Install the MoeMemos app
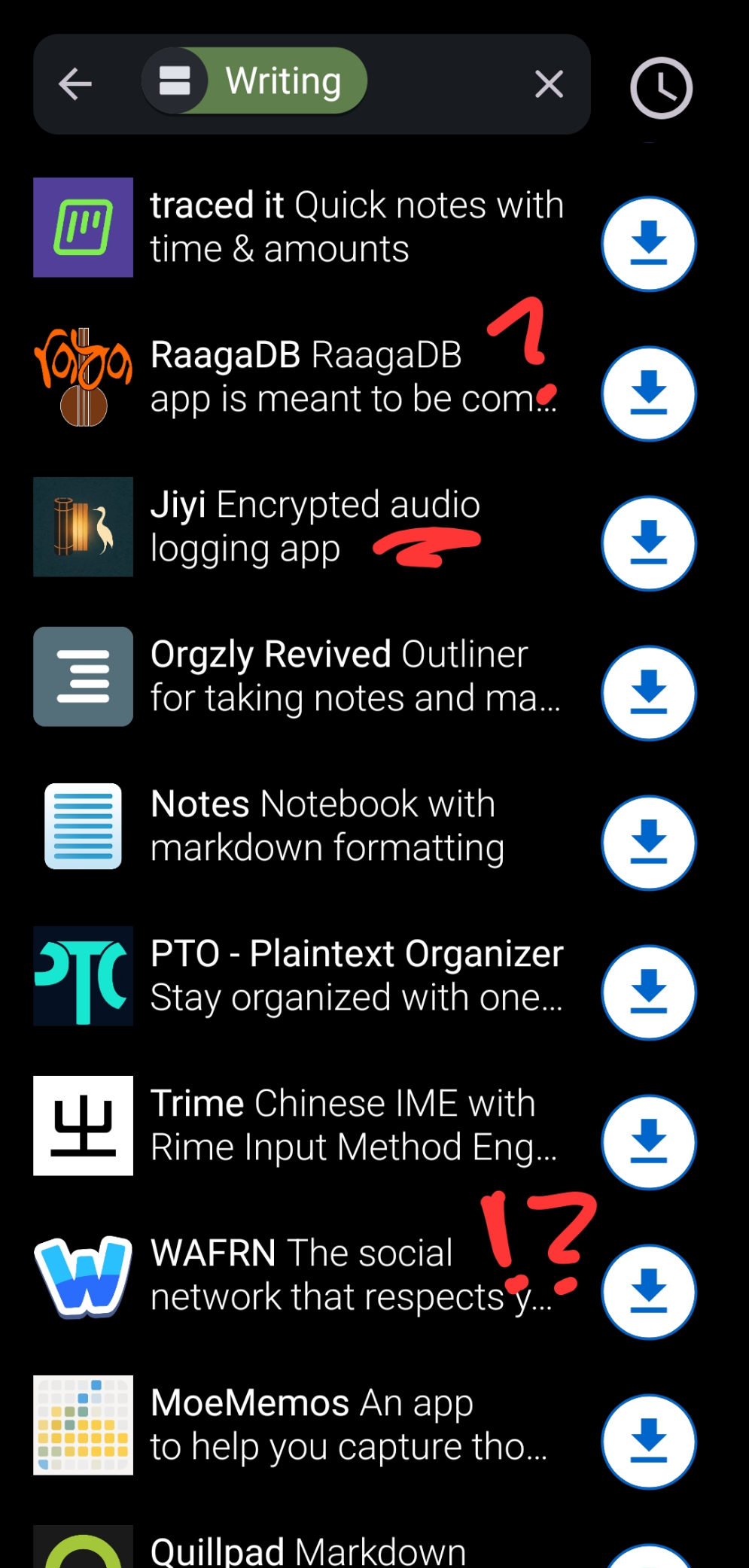The image size is (749, 1568). pos(648,1442)
